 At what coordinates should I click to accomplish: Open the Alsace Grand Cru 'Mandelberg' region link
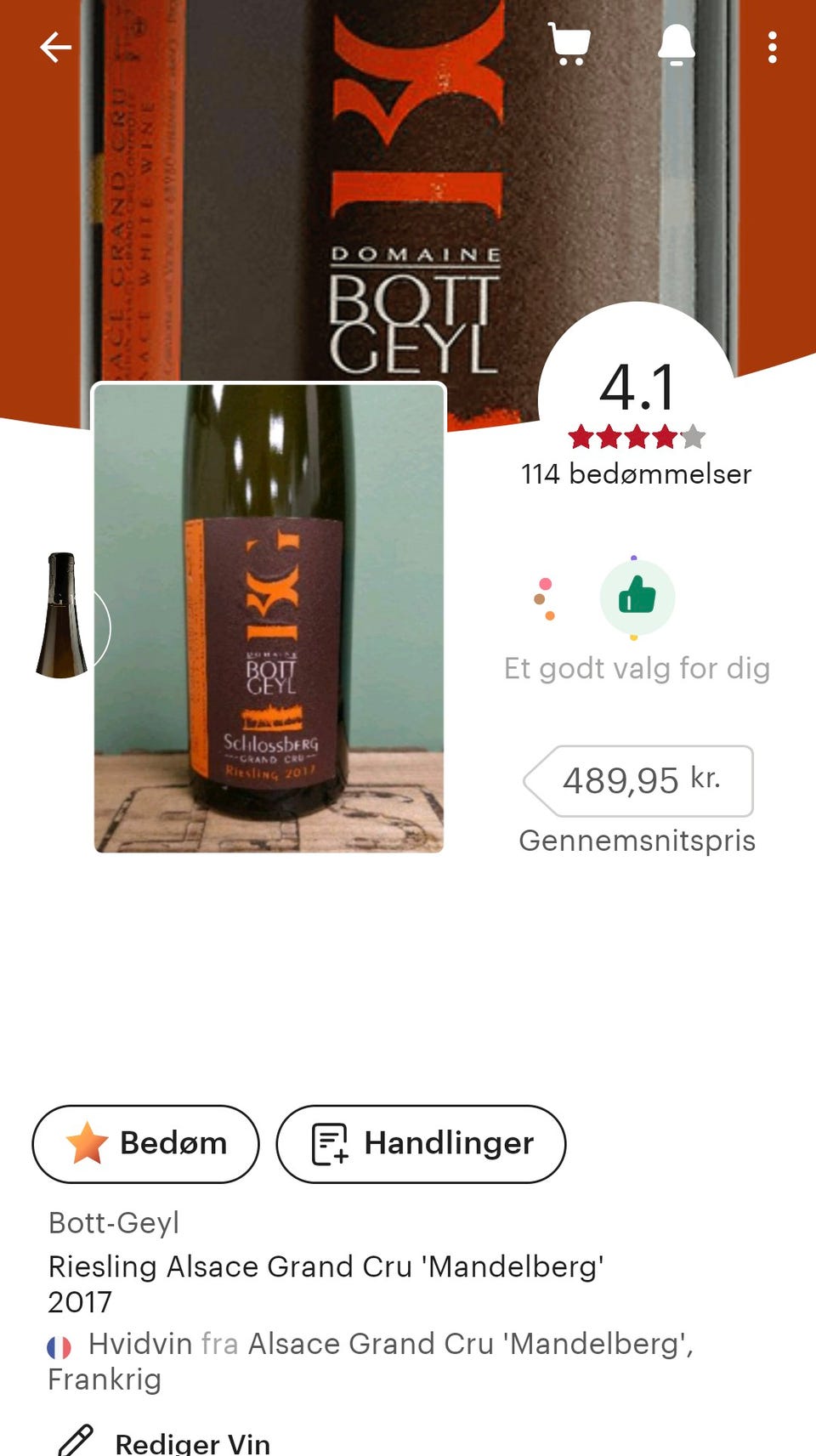point(469,1344)
